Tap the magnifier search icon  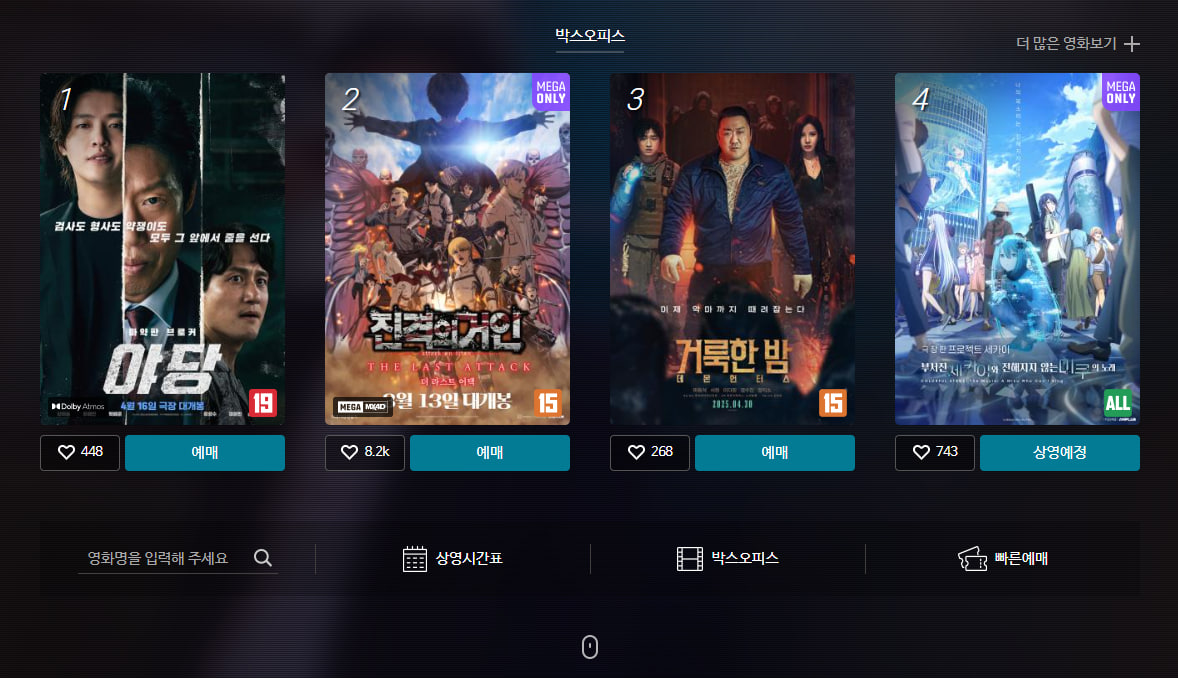point(263,558)
